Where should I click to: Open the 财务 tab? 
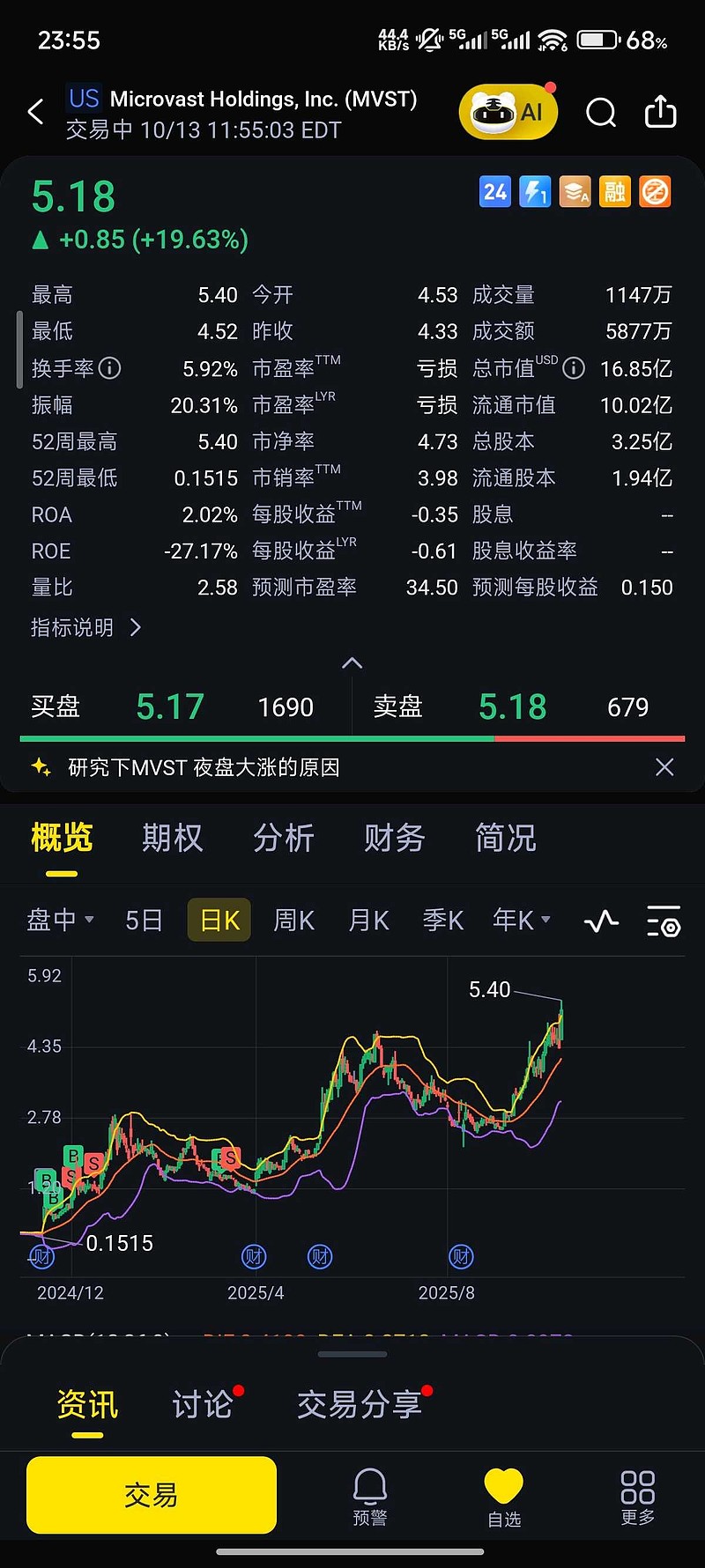click(393, 838)
